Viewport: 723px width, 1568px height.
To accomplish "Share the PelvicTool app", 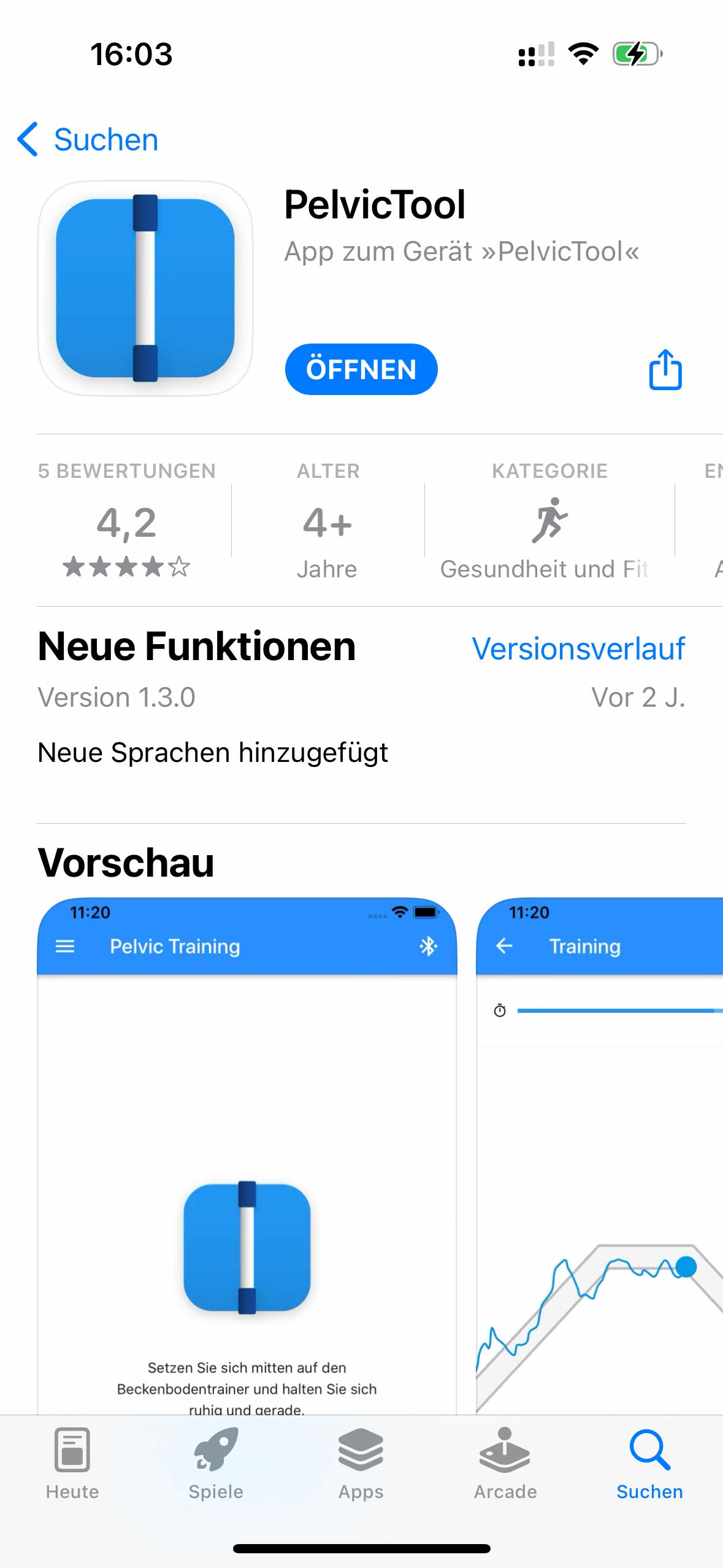I will click(665, 369).
